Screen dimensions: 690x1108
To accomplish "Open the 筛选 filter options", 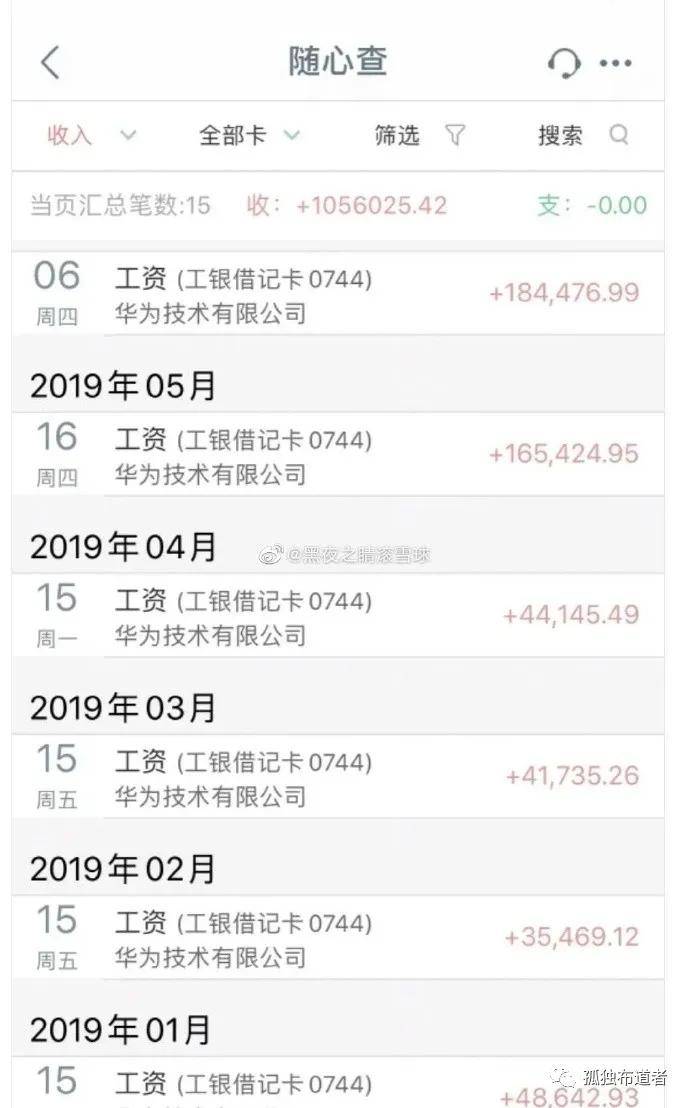I will click(420, 136).
